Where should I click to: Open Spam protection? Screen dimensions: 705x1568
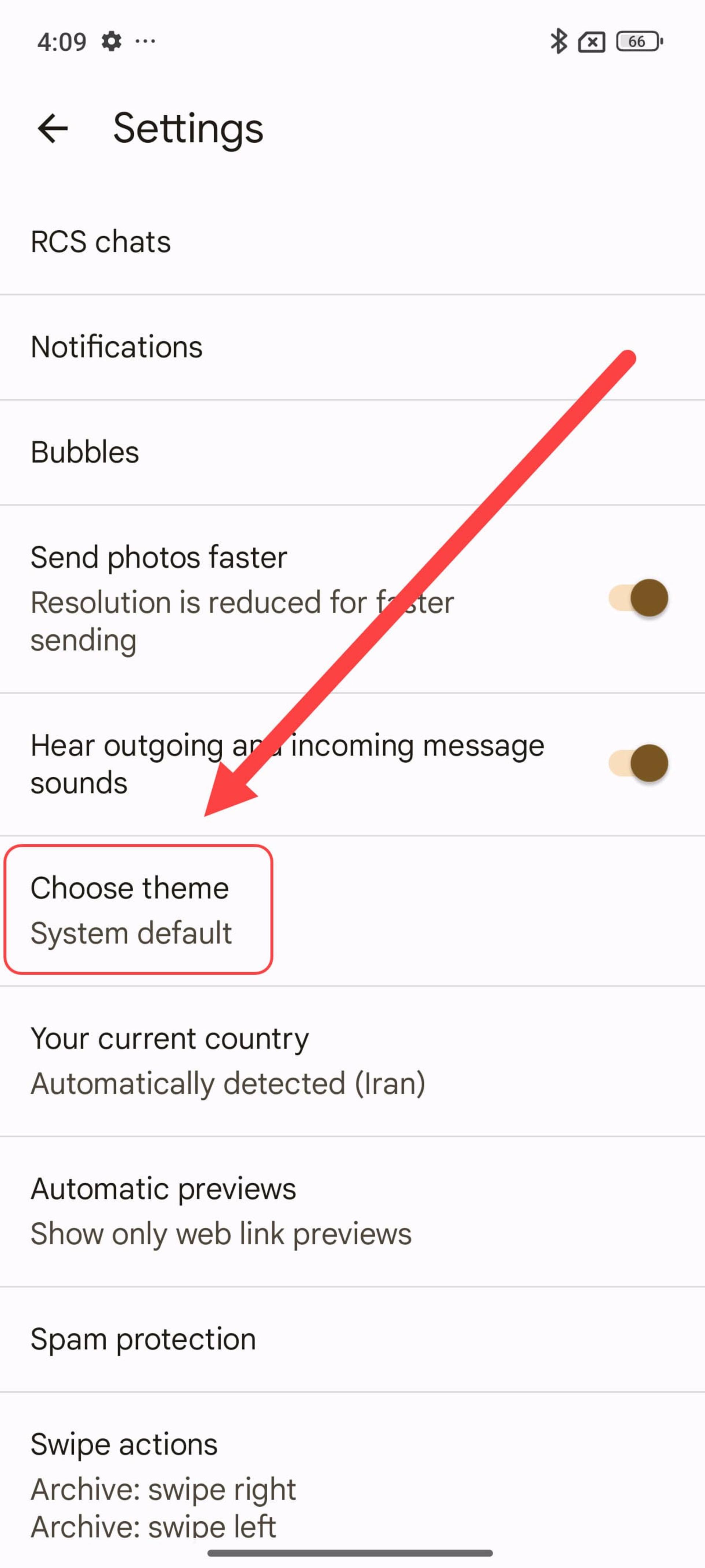pyautogui.click(x=352, y=1339)
